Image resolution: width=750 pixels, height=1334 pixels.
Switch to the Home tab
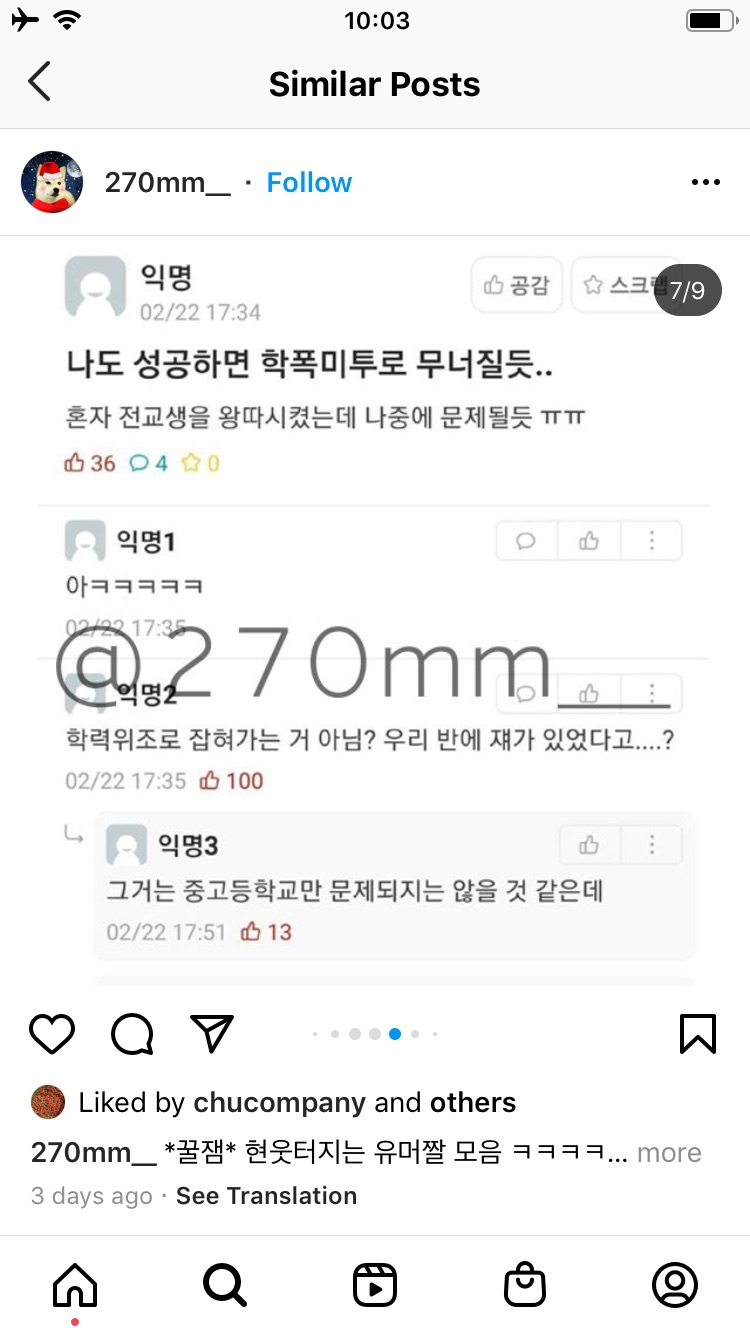coord(75,1284)
